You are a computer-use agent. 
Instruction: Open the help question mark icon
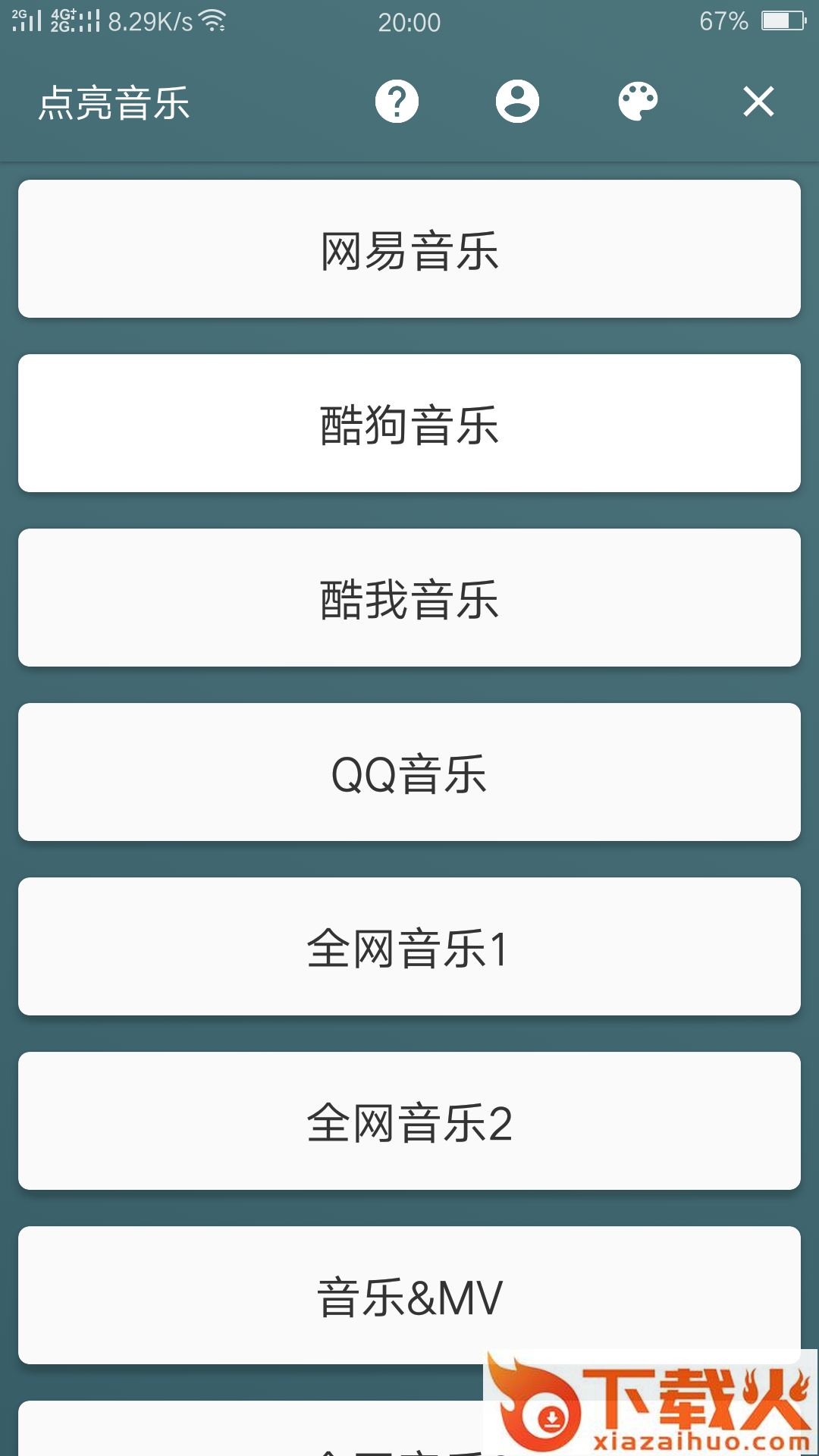397,102
